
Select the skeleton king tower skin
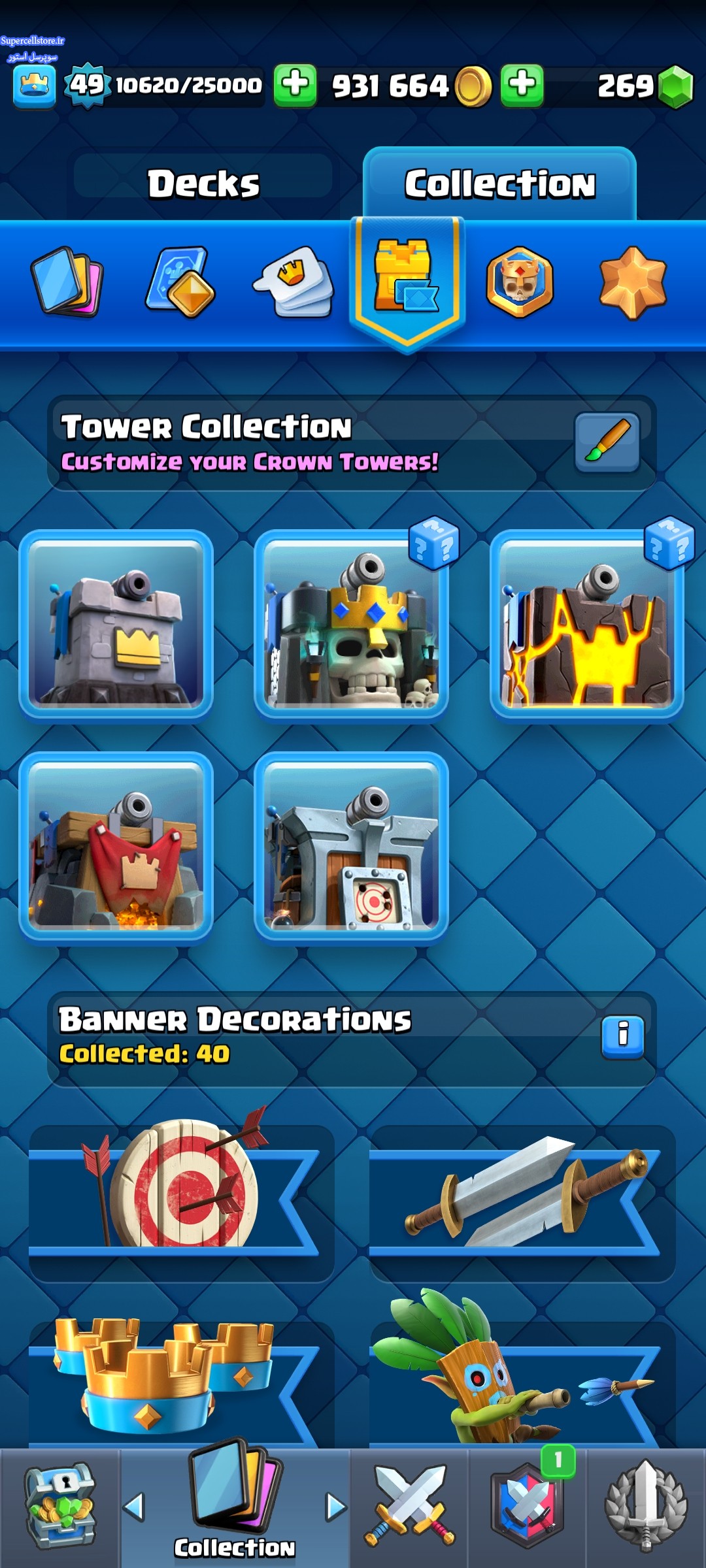(x=352, y=624)
